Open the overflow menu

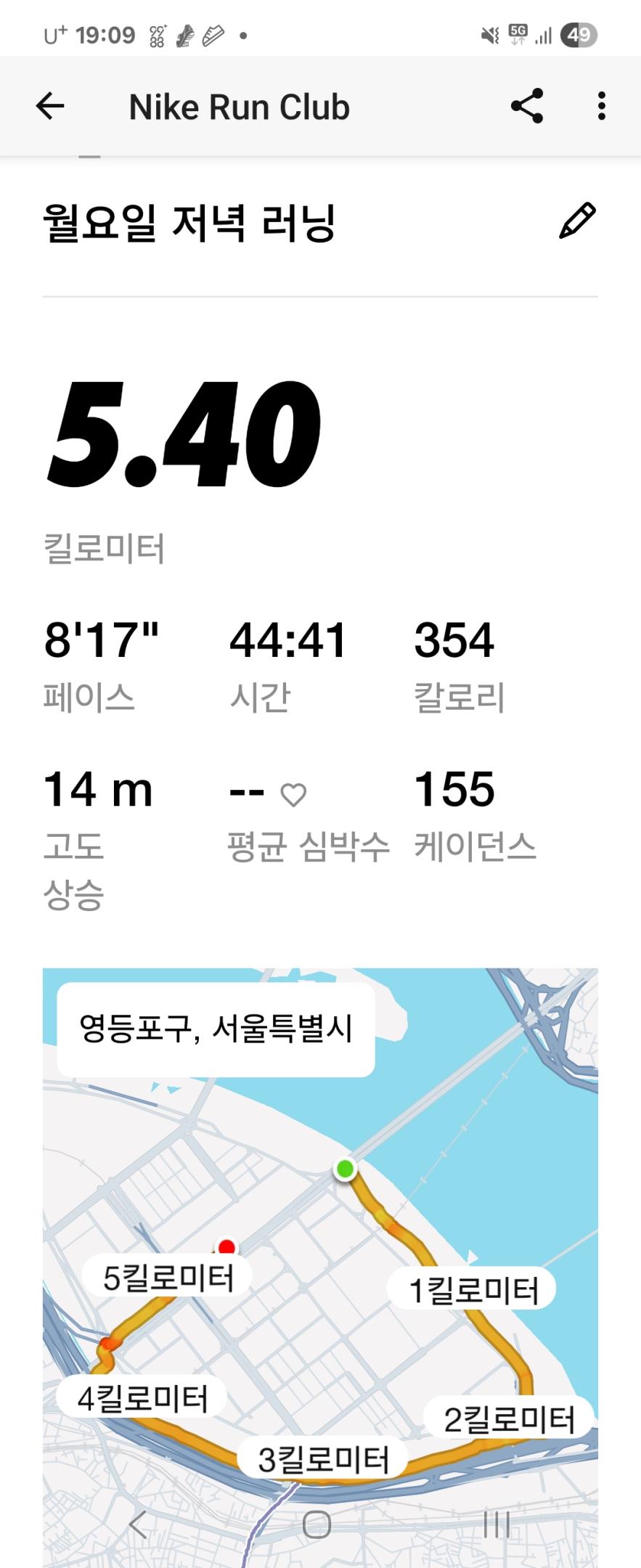[x=601, y=107]
